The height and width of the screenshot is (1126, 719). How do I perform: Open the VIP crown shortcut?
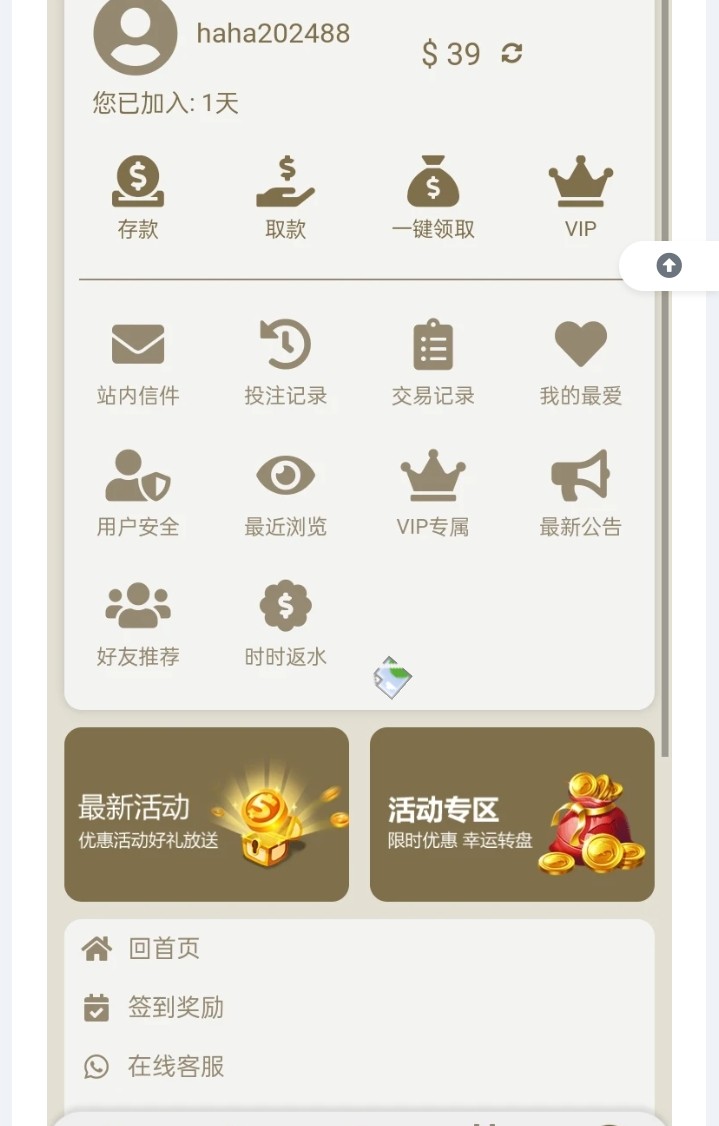(580, 197)
